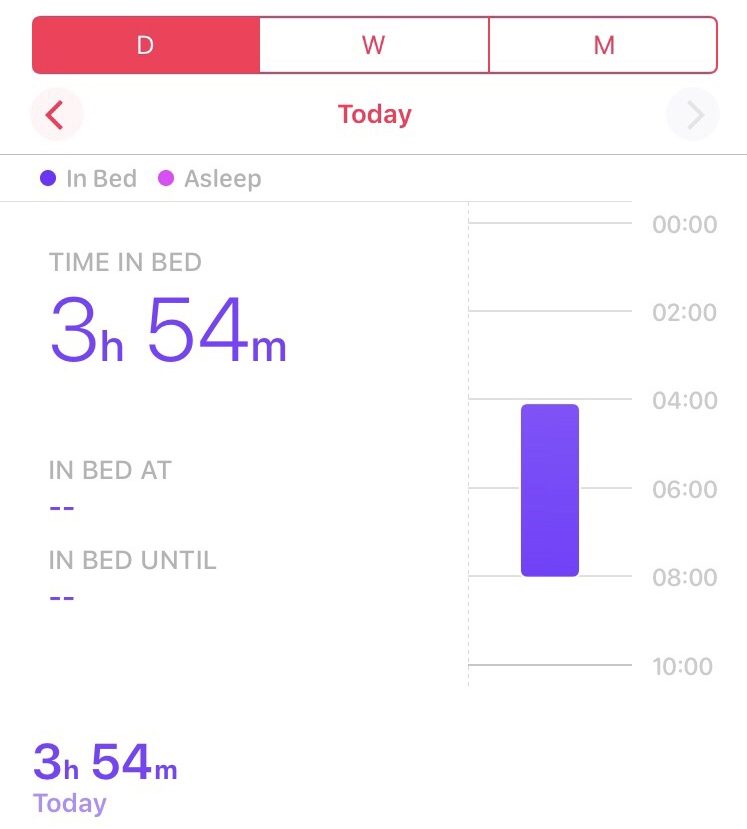Switch to the W weekly view

[x=374, y=46]
